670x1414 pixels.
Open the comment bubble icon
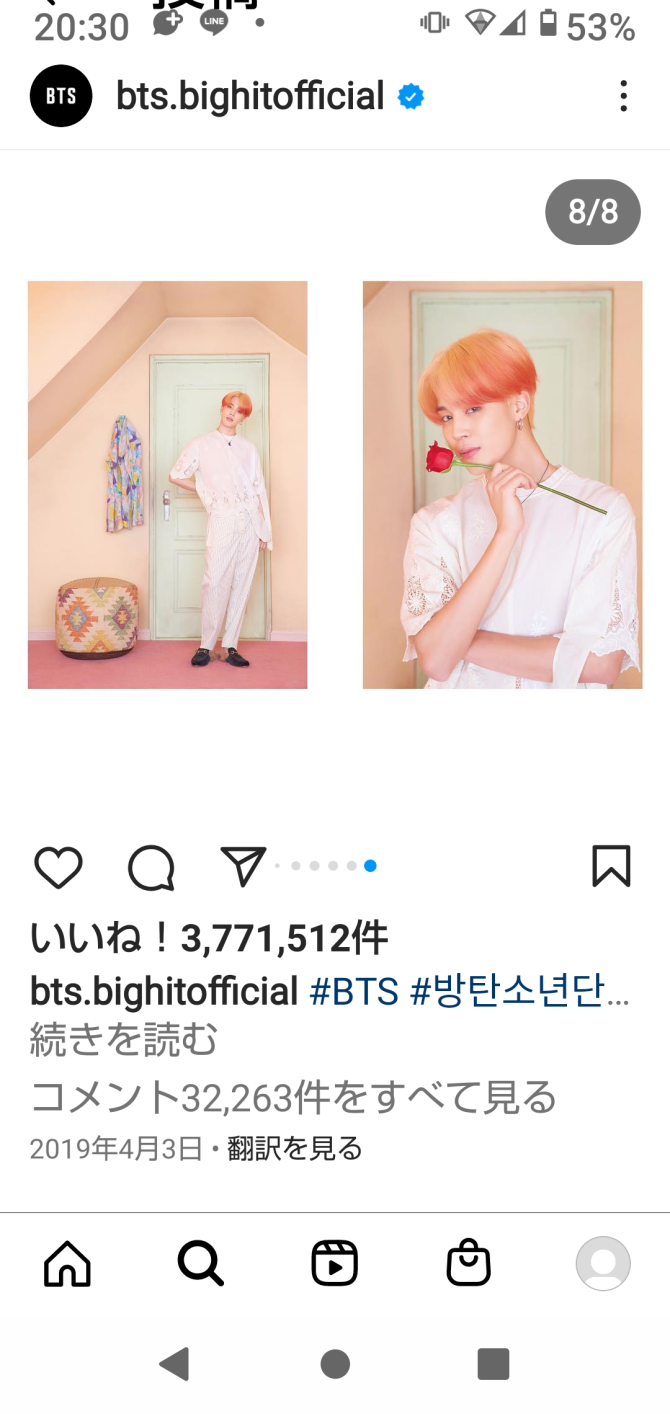coord(151,867)
